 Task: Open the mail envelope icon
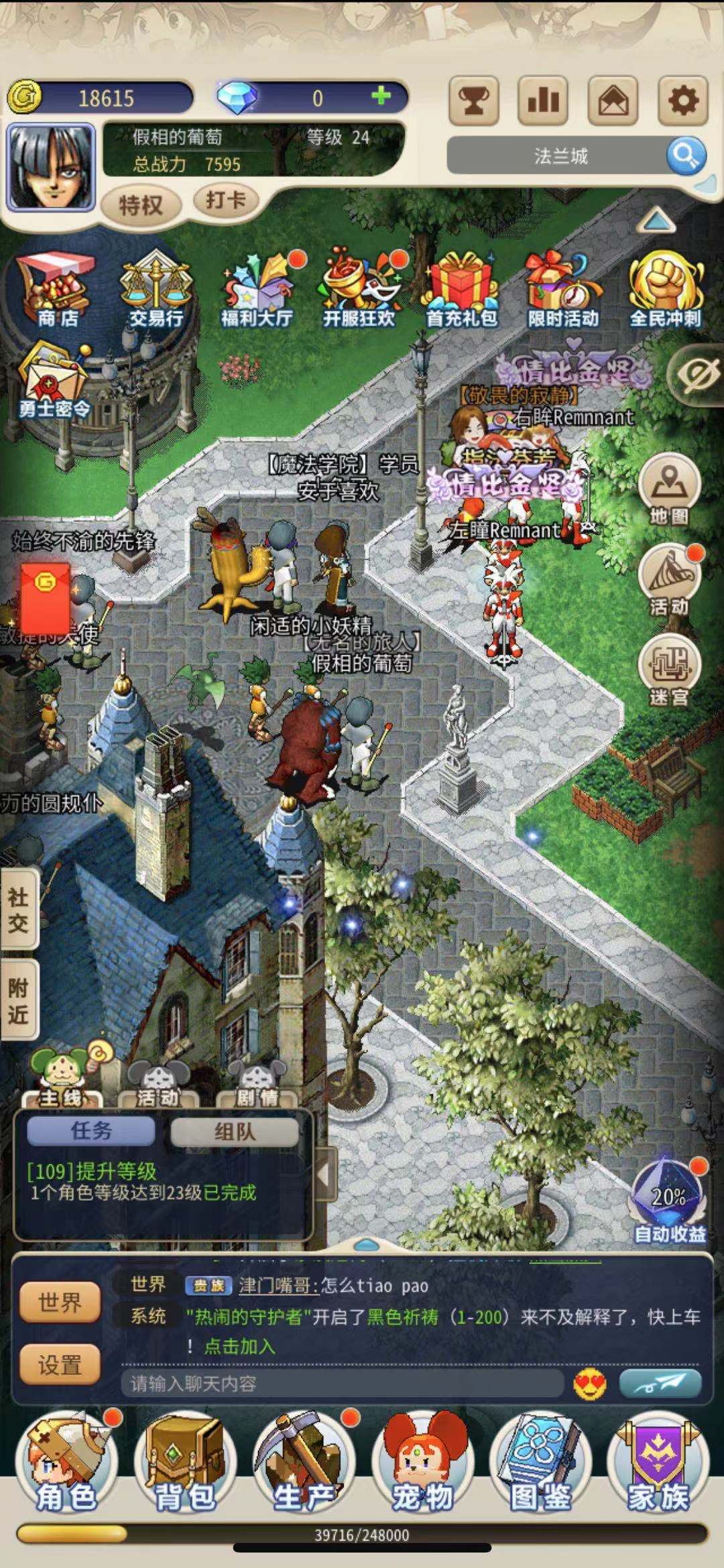(613, 101)
